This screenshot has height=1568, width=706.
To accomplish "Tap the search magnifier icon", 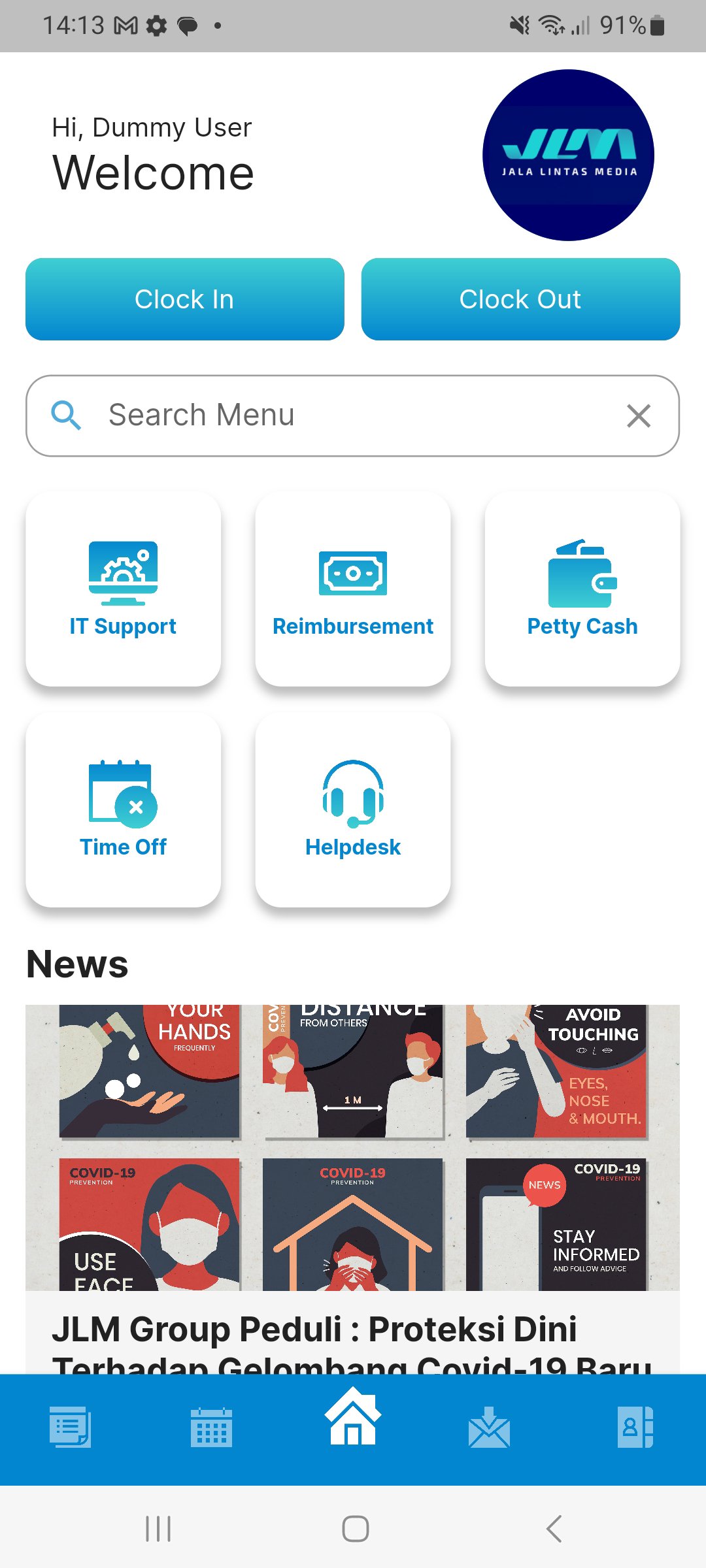I will [66, 415].
